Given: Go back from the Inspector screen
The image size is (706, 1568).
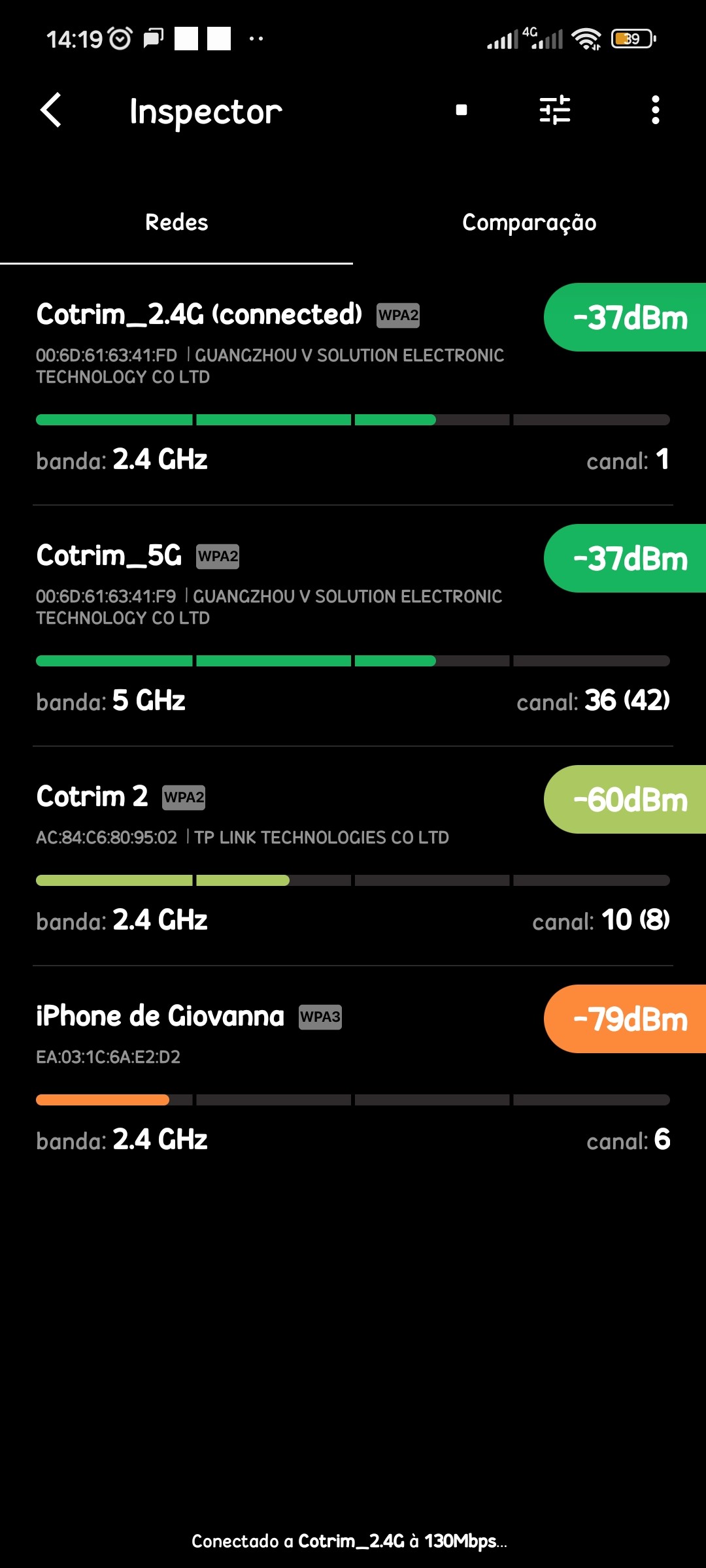Looking at the screenshot, I should [x=51, y=110].
